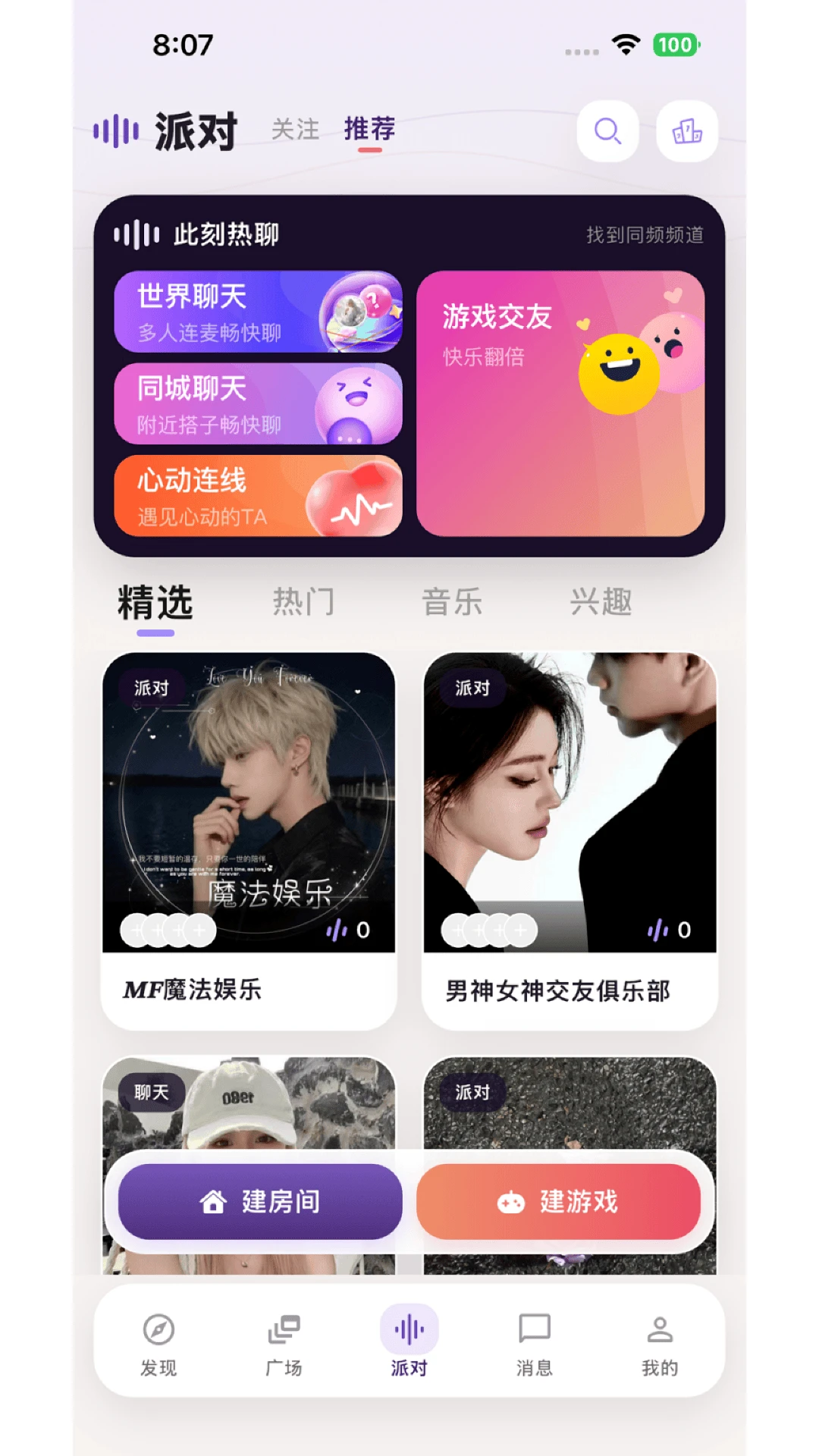Open the ranking podium icon
This screenshot has height=1456, width=819.
point(687,131)
